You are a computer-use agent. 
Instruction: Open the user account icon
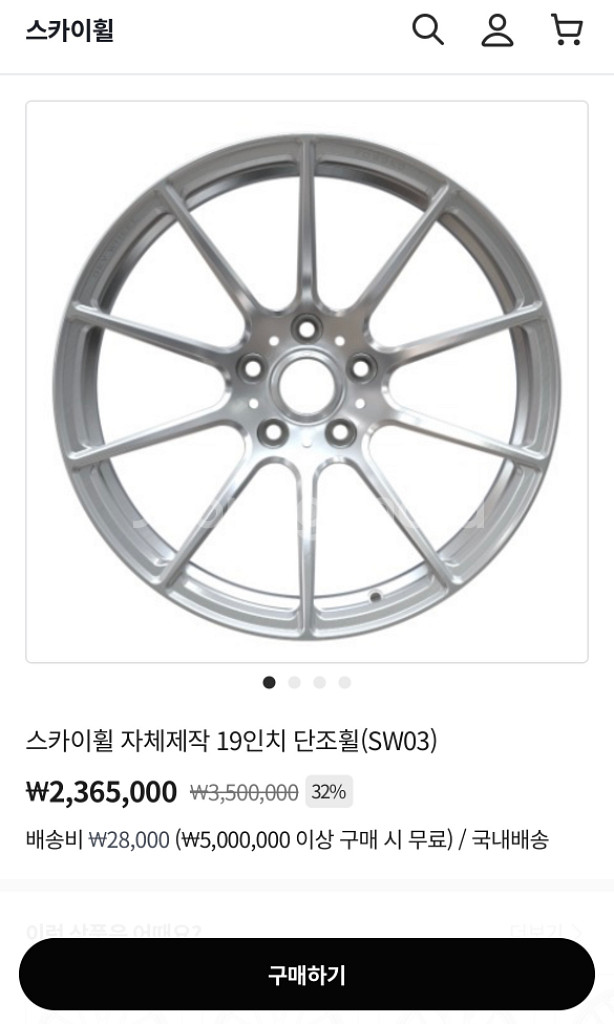(497, 30)
